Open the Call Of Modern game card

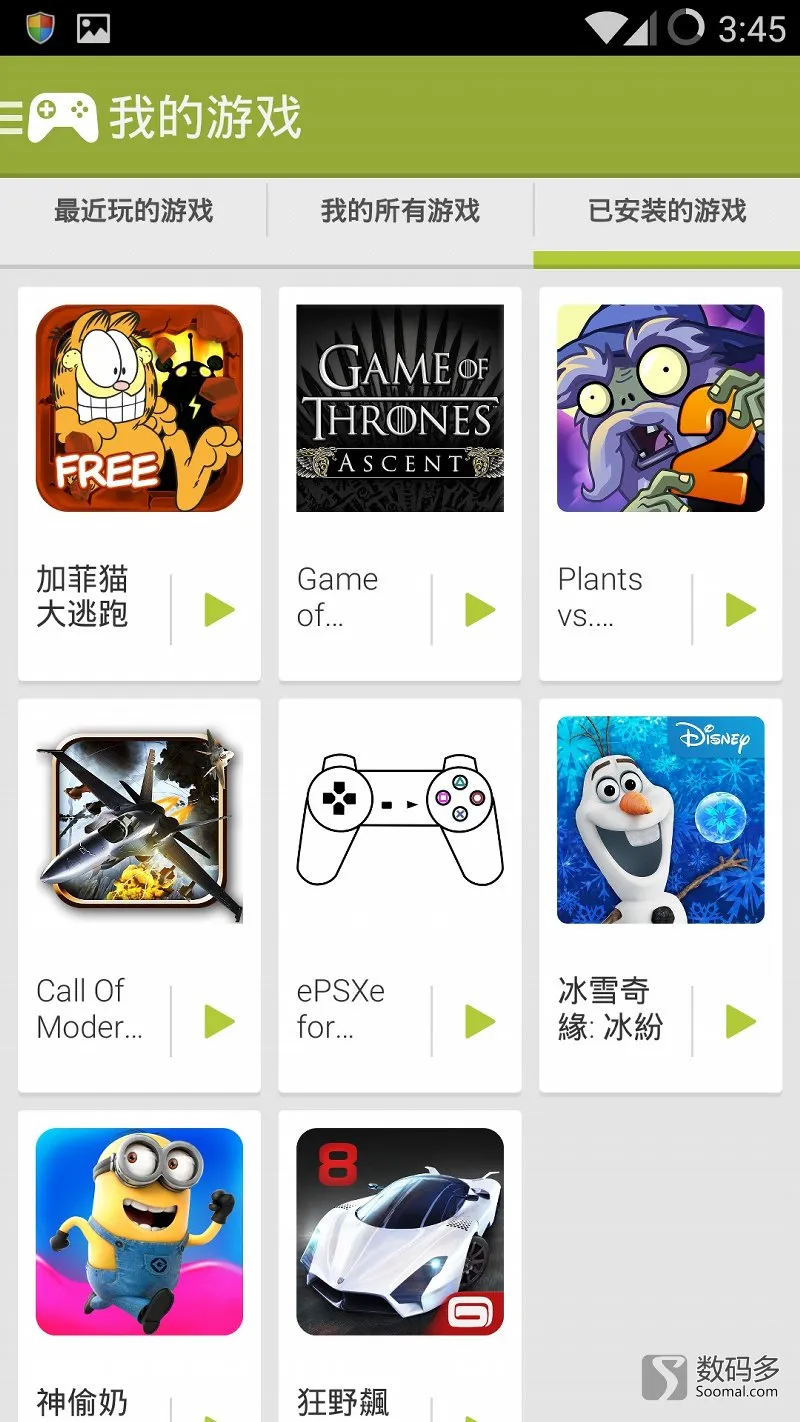click(x=139, y=820)
